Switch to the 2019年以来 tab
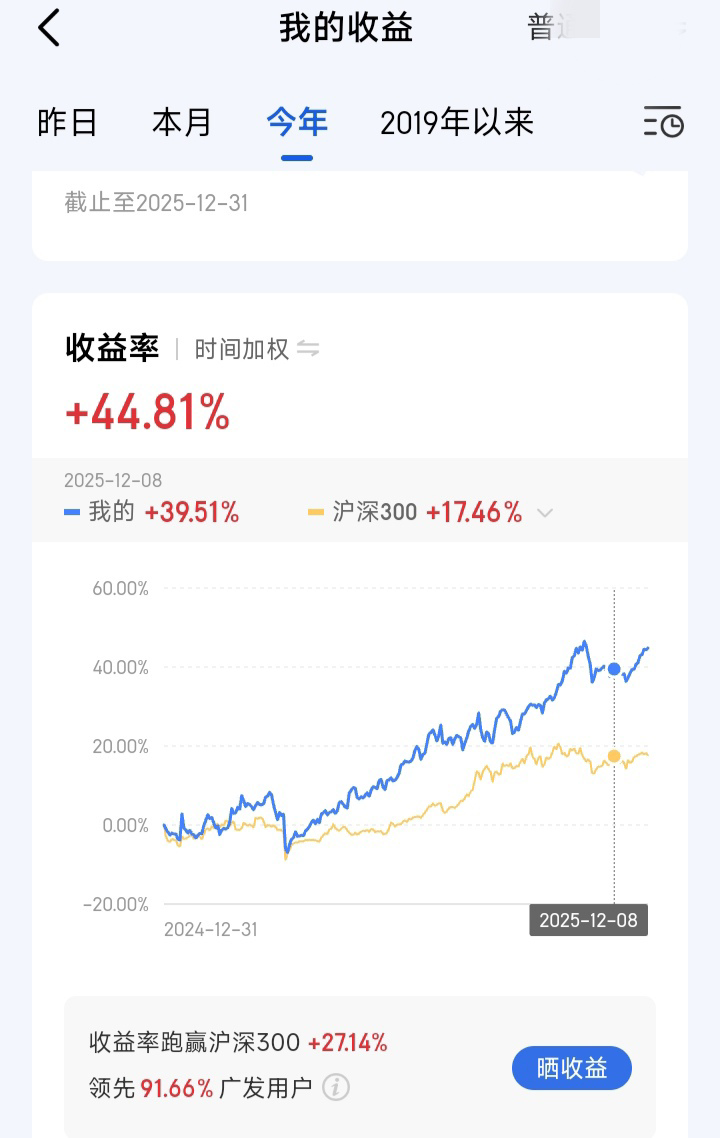The width and height of the screenshot is (720, 1138). coord(457,122)
